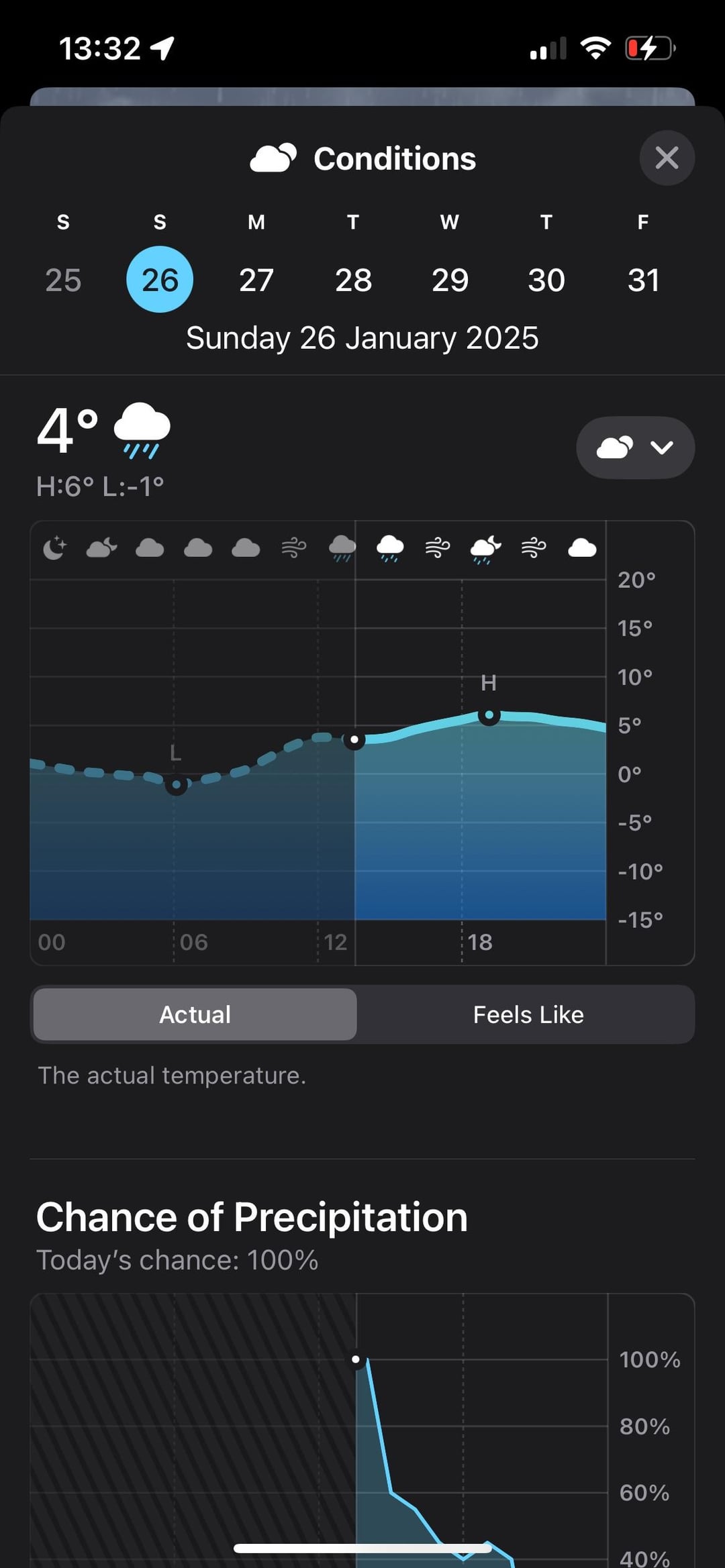Switch to Monday 27
This screenshot has height=1568, width=725.
pos(256,279)
